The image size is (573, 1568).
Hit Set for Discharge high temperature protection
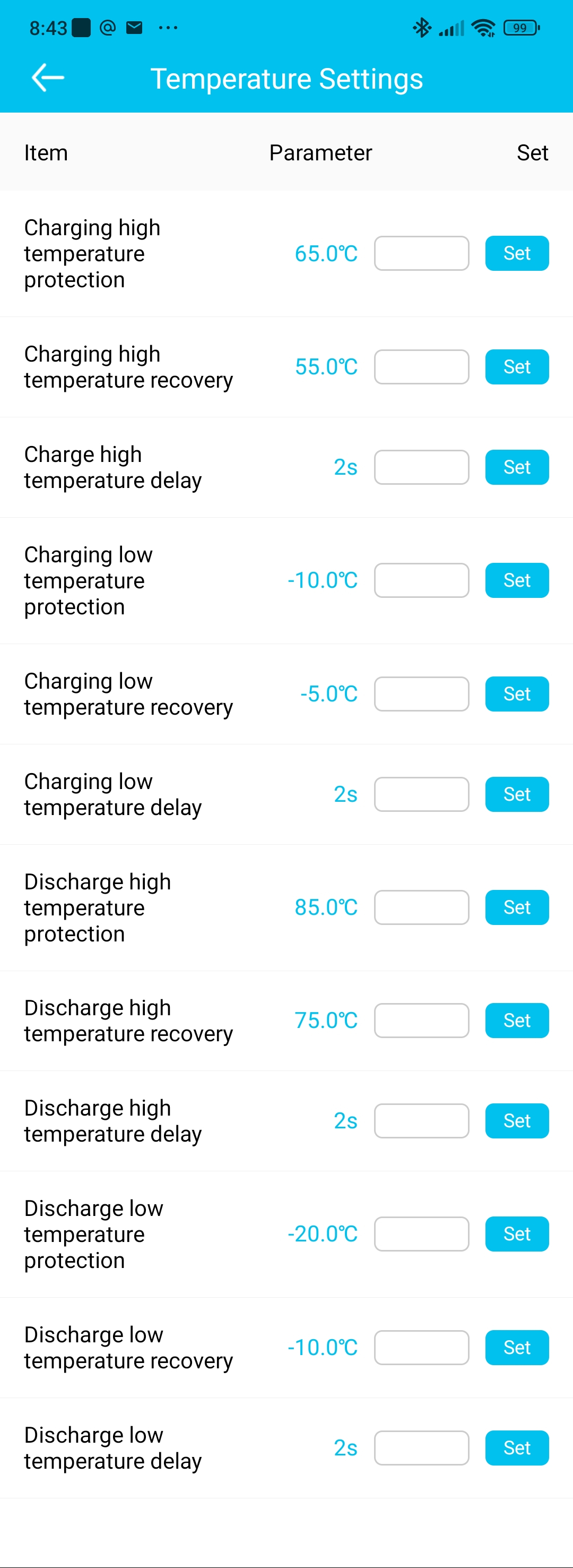516,907
